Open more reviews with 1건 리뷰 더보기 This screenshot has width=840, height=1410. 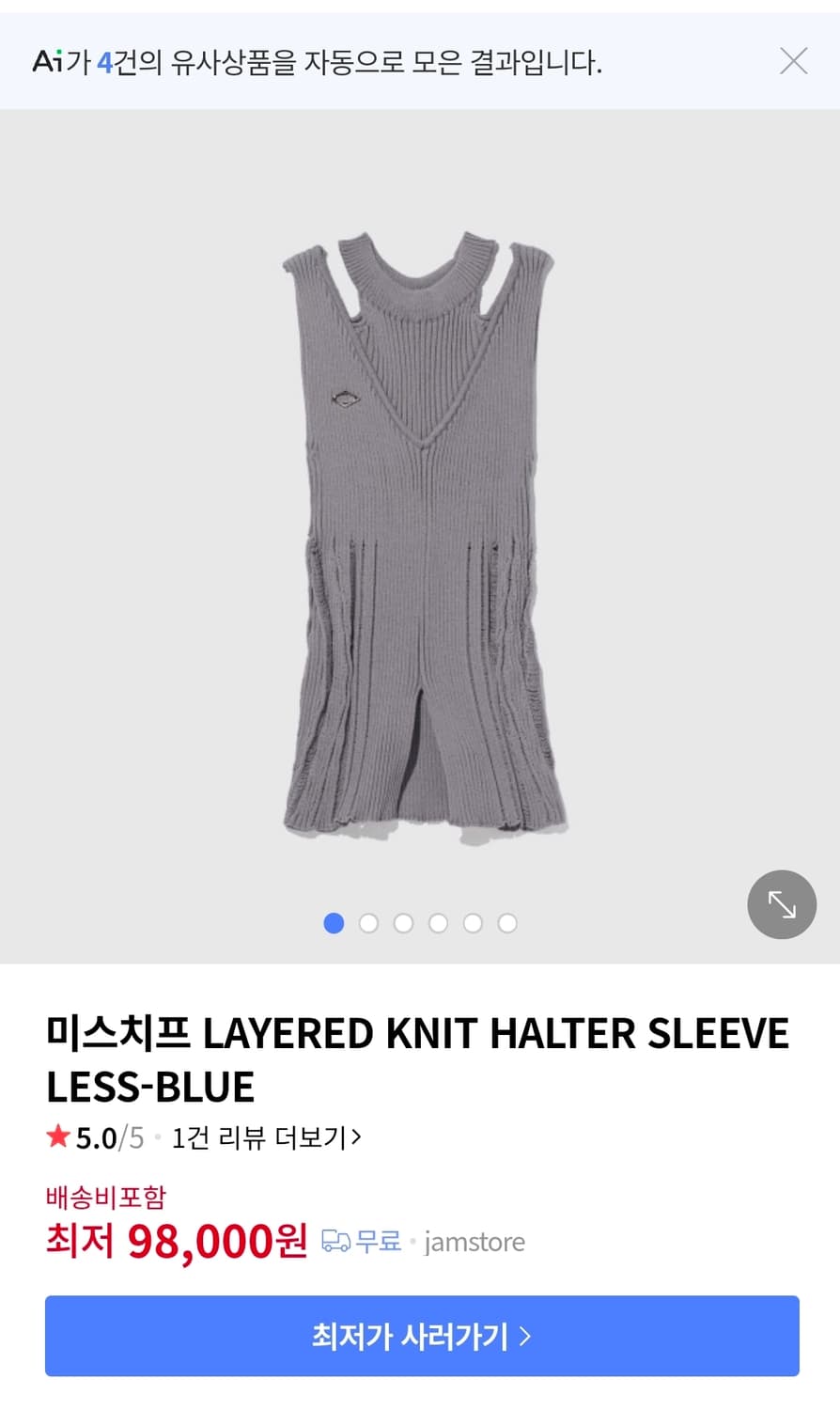coord(263,1136)
